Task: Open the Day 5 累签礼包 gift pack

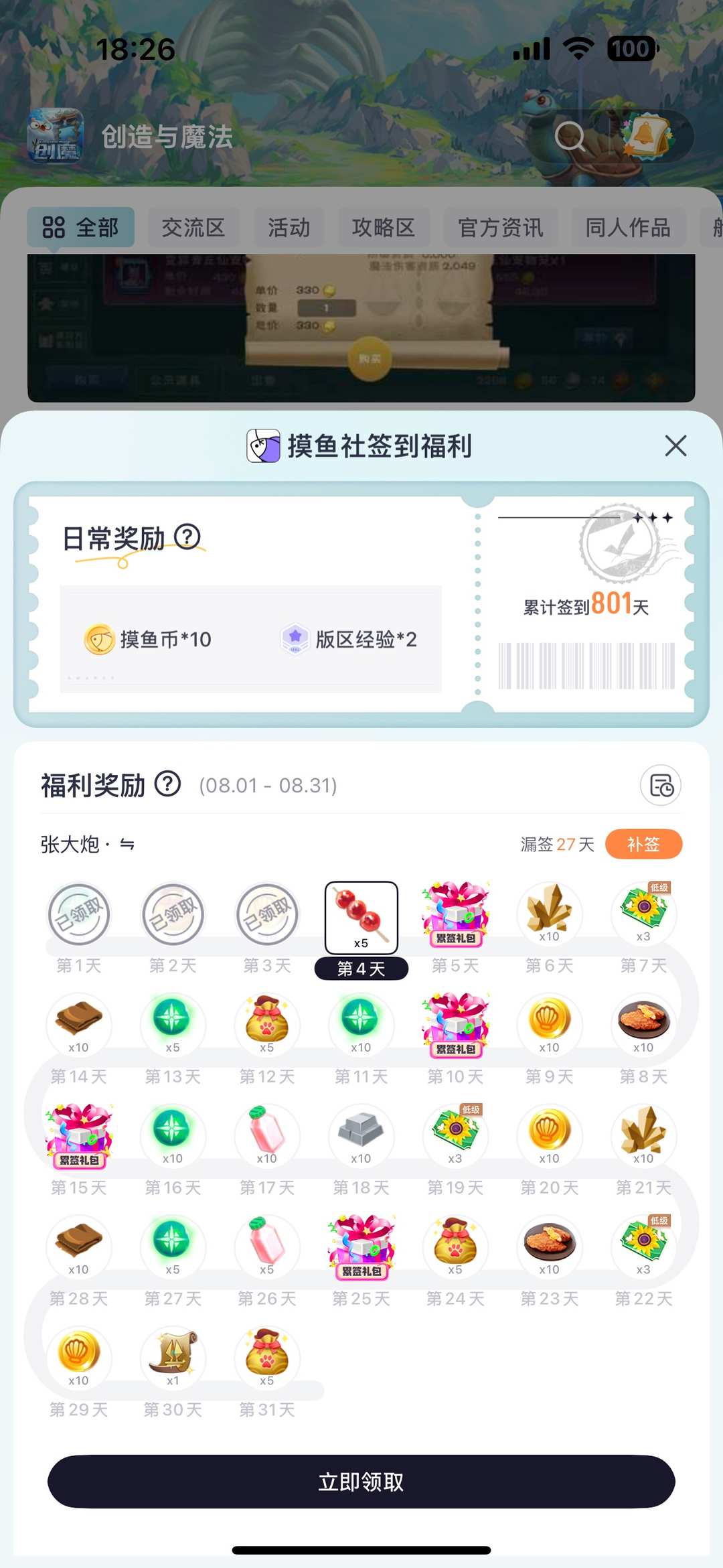Action: coord(455,913)
